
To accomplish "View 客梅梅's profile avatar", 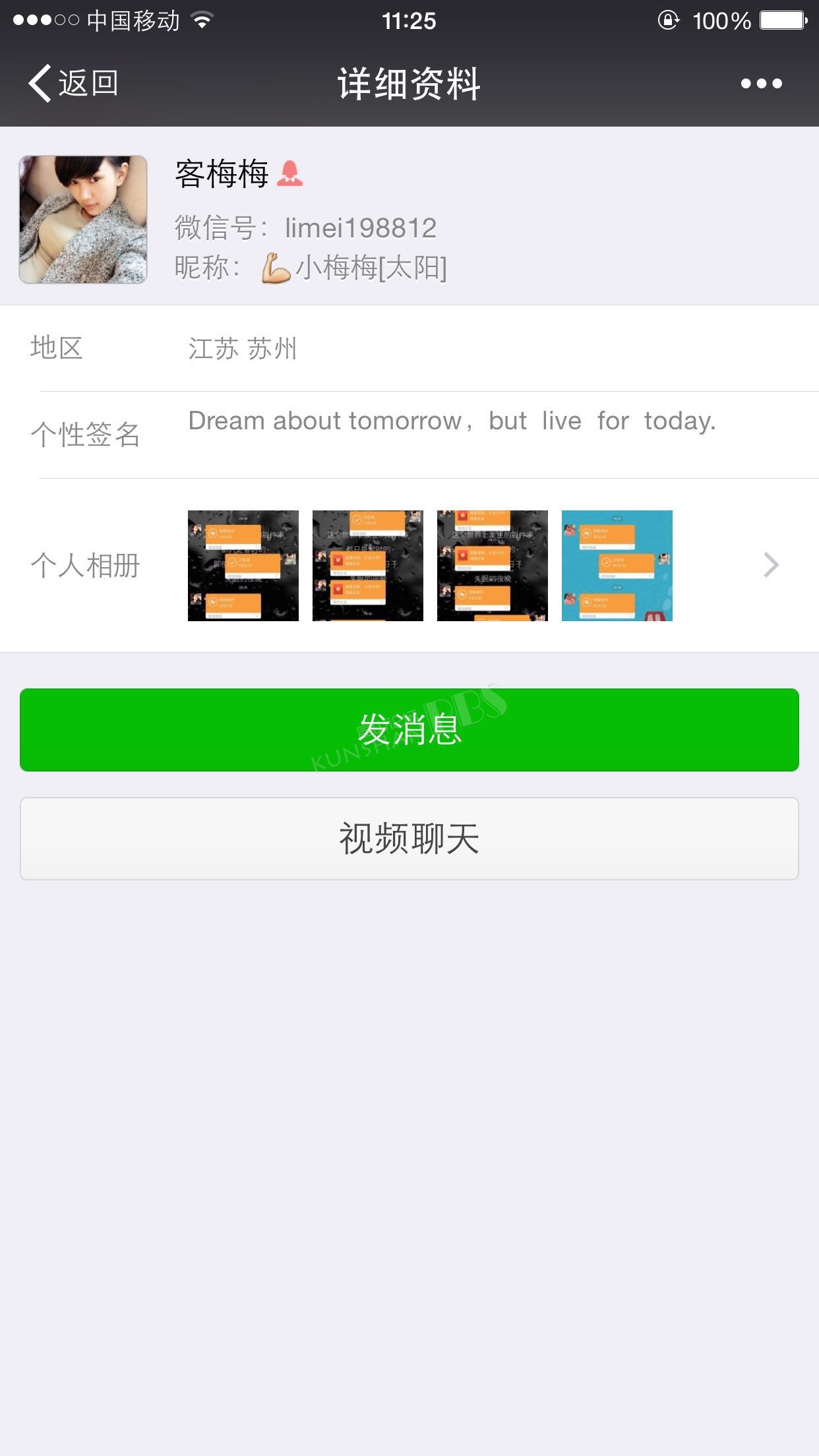I will [83, 220].
